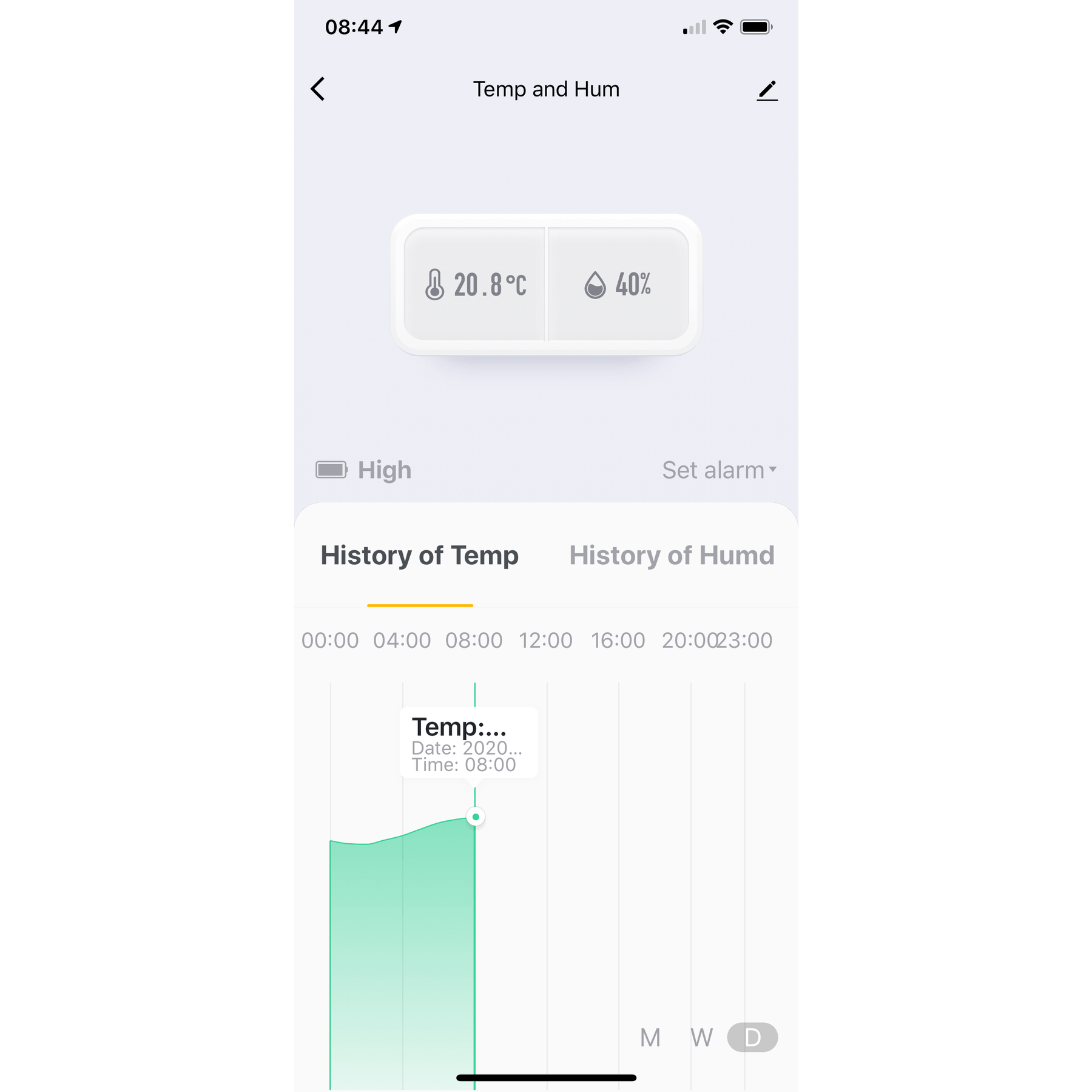The width and height of the screenshot is (1092, 1092).
Task: Go back using the top-left arrow
Action: click(x=318, y=89)
